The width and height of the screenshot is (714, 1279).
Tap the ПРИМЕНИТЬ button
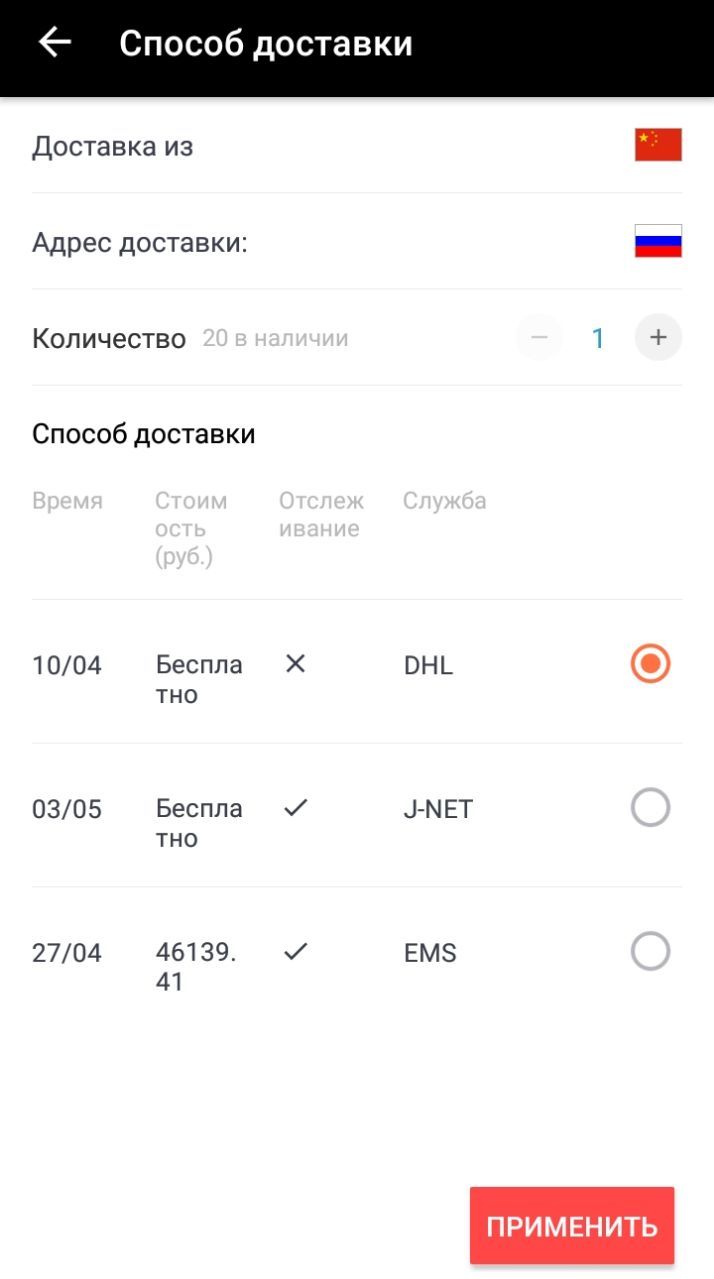(572, 1226)
